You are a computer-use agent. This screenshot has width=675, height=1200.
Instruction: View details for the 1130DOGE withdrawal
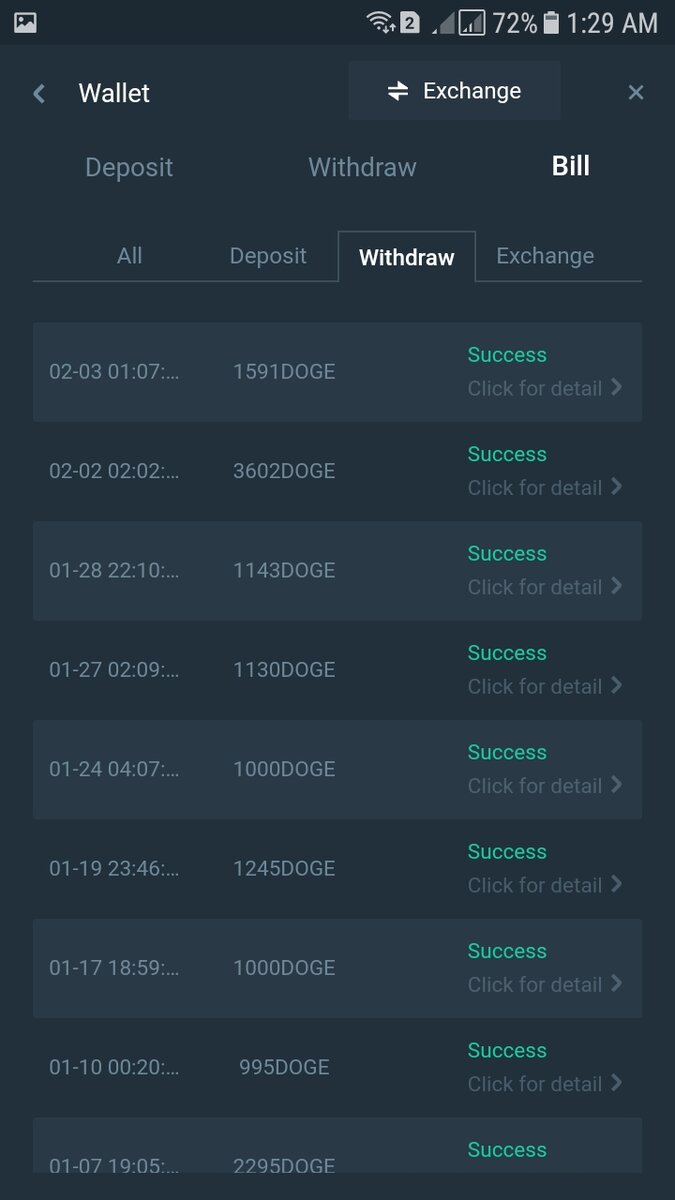[544, 686]
